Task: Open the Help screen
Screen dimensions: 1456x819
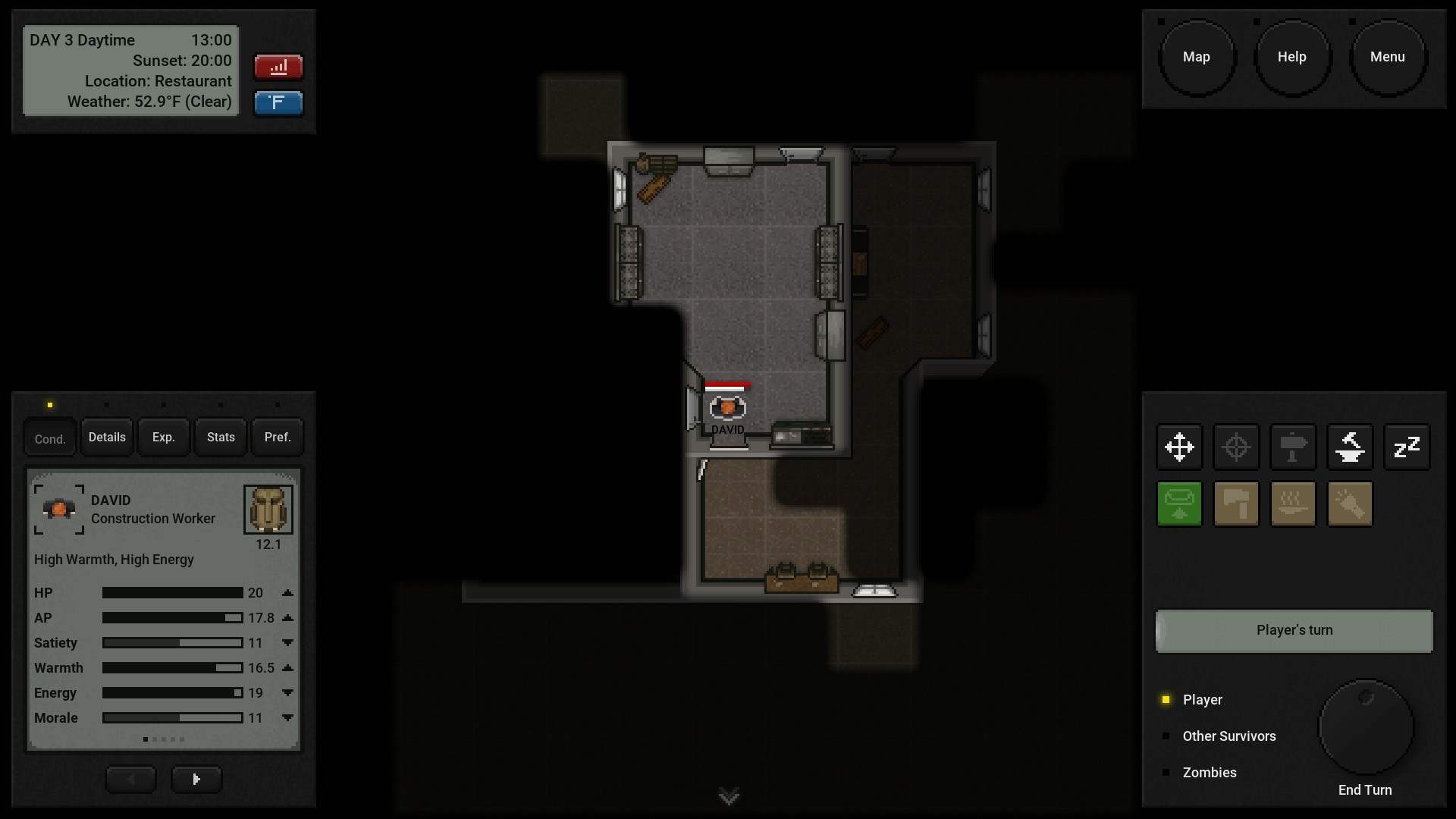Action: tap(1291, 58)
